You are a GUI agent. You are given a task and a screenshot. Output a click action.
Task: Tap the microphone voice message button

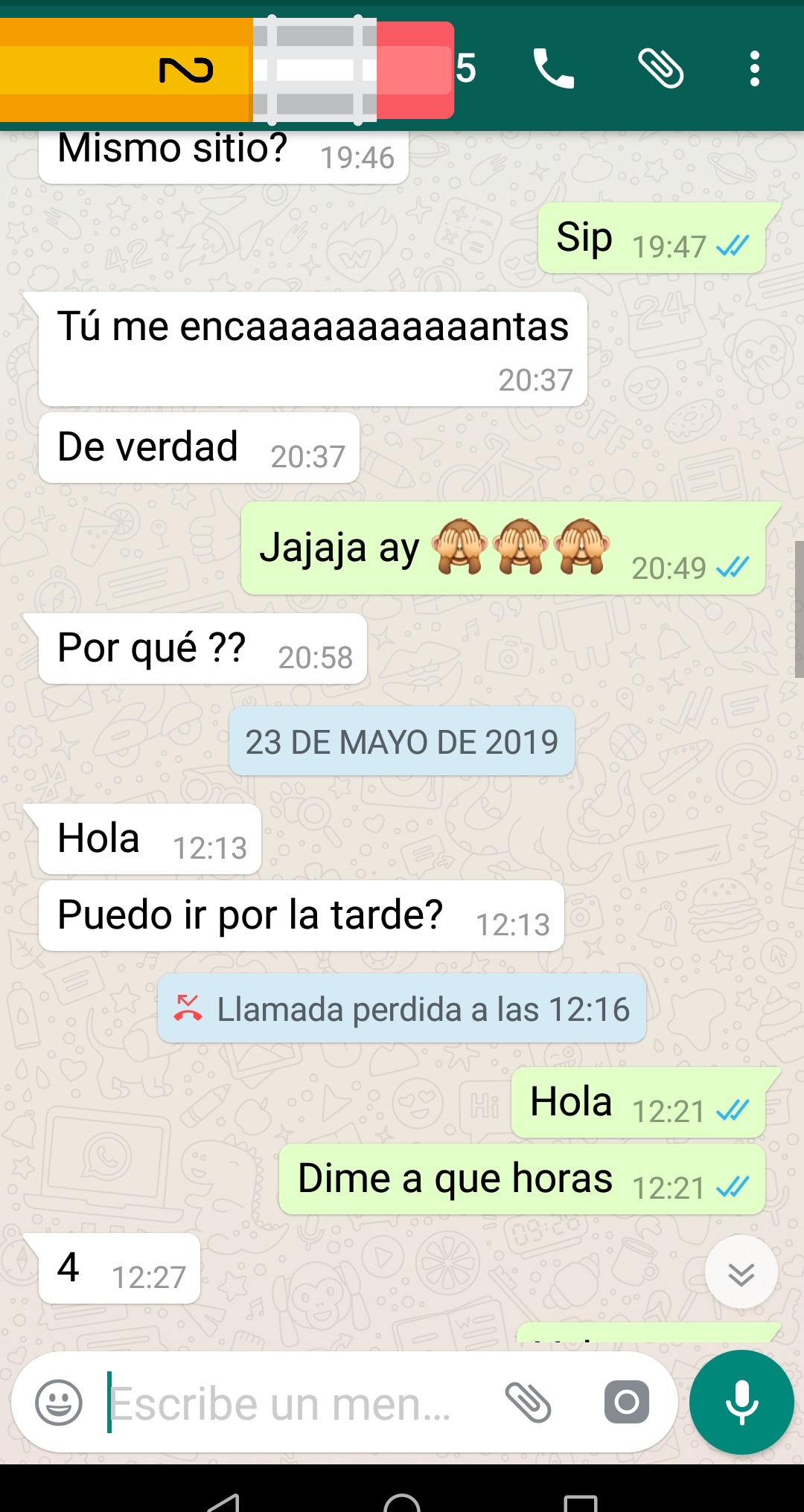[x=741, y=1403]
